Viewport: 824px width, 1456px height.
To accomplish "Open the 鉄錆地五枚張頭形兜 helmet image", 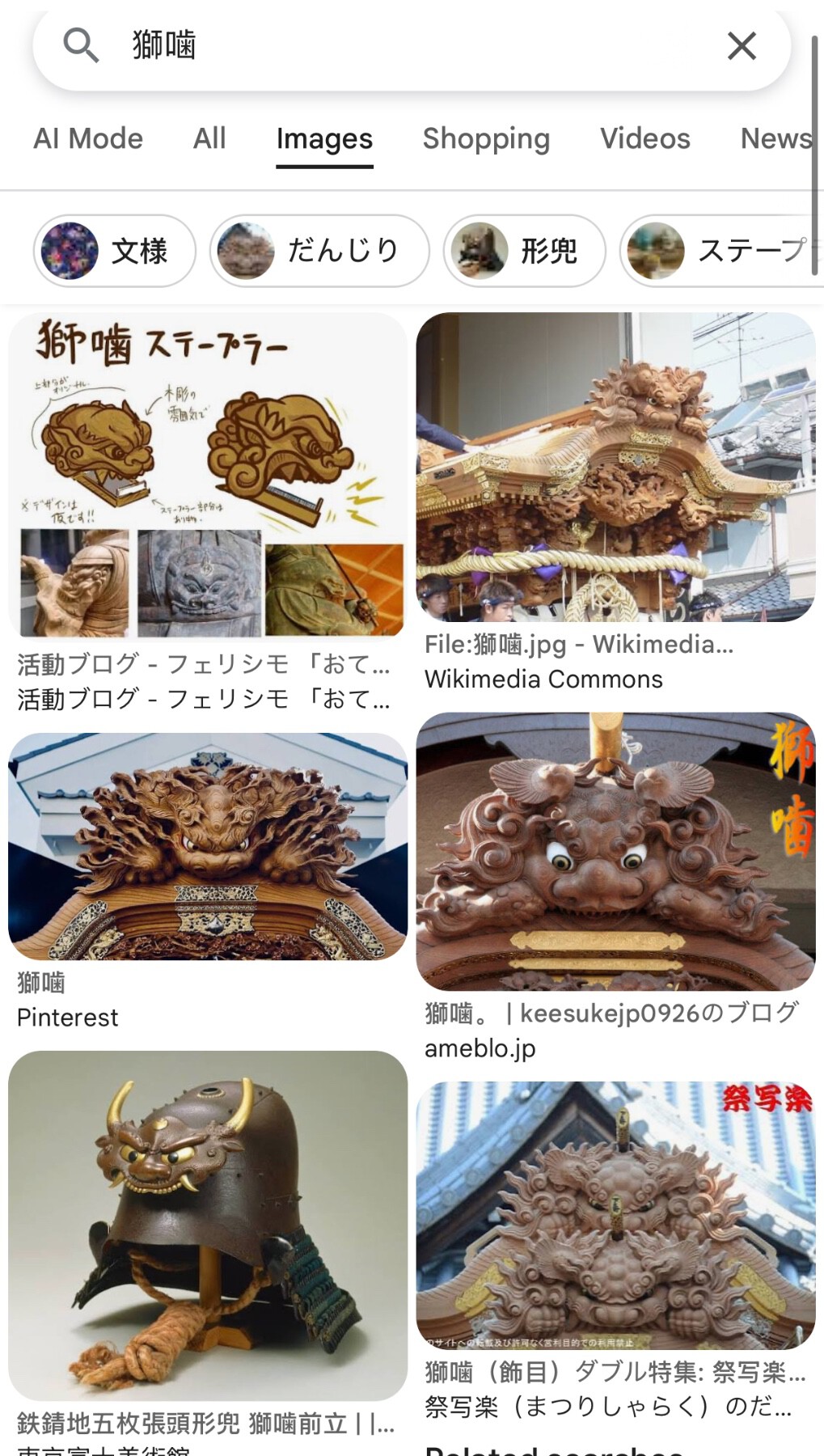I will click(x=208, y=1225).
